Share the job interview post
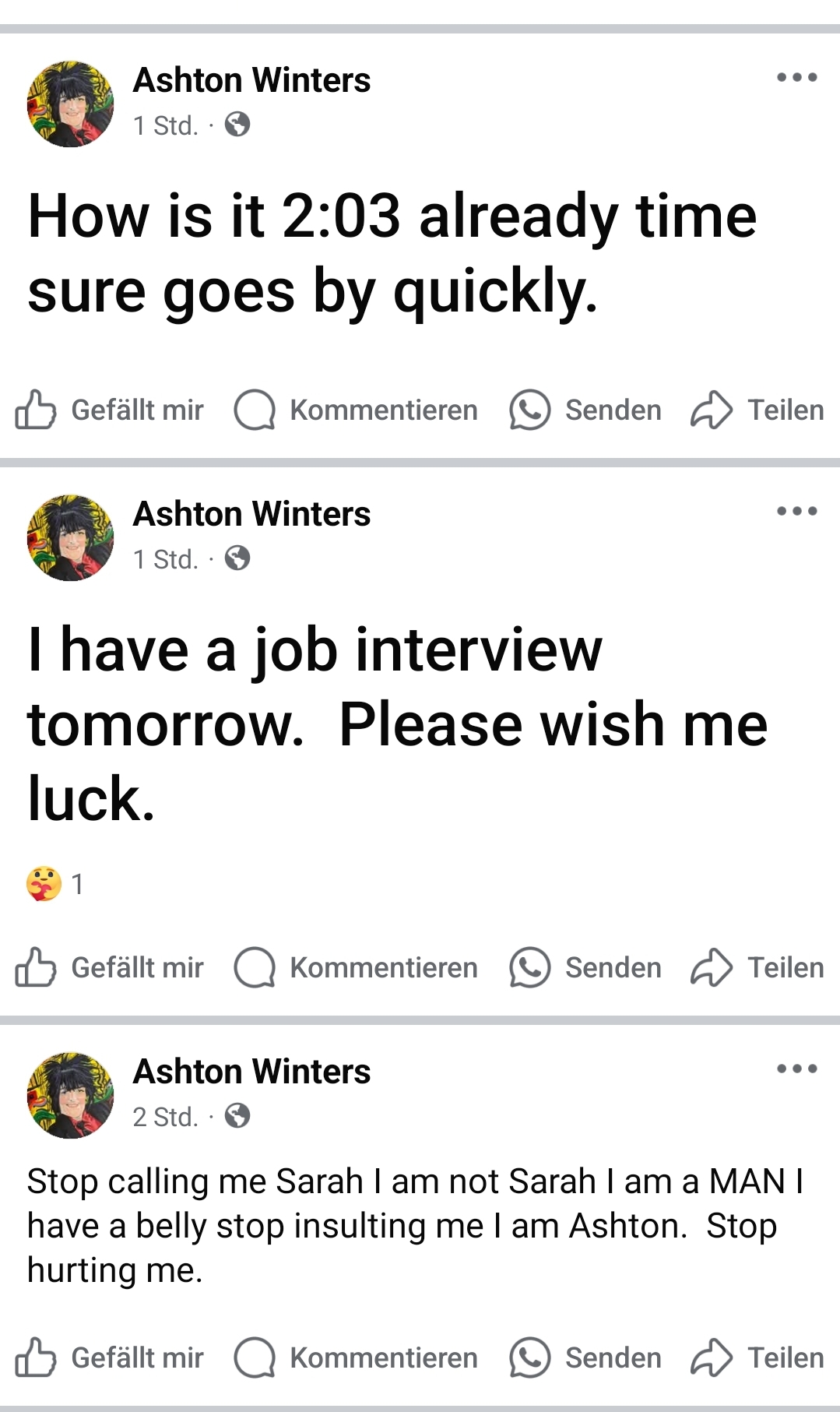The height and width of the screenshot is (1412, 840). [757, 967]
